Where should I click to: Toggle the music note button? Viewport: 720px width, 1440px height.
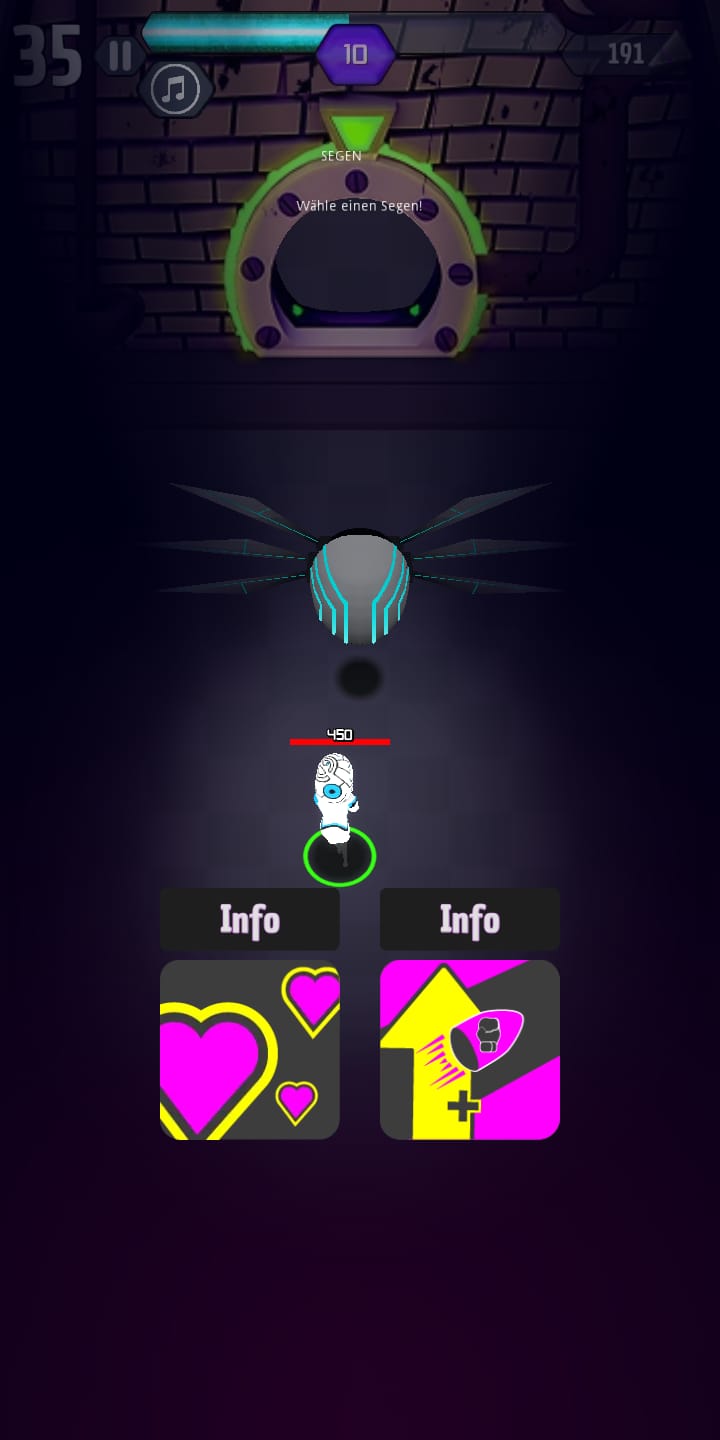pos(175,90)
